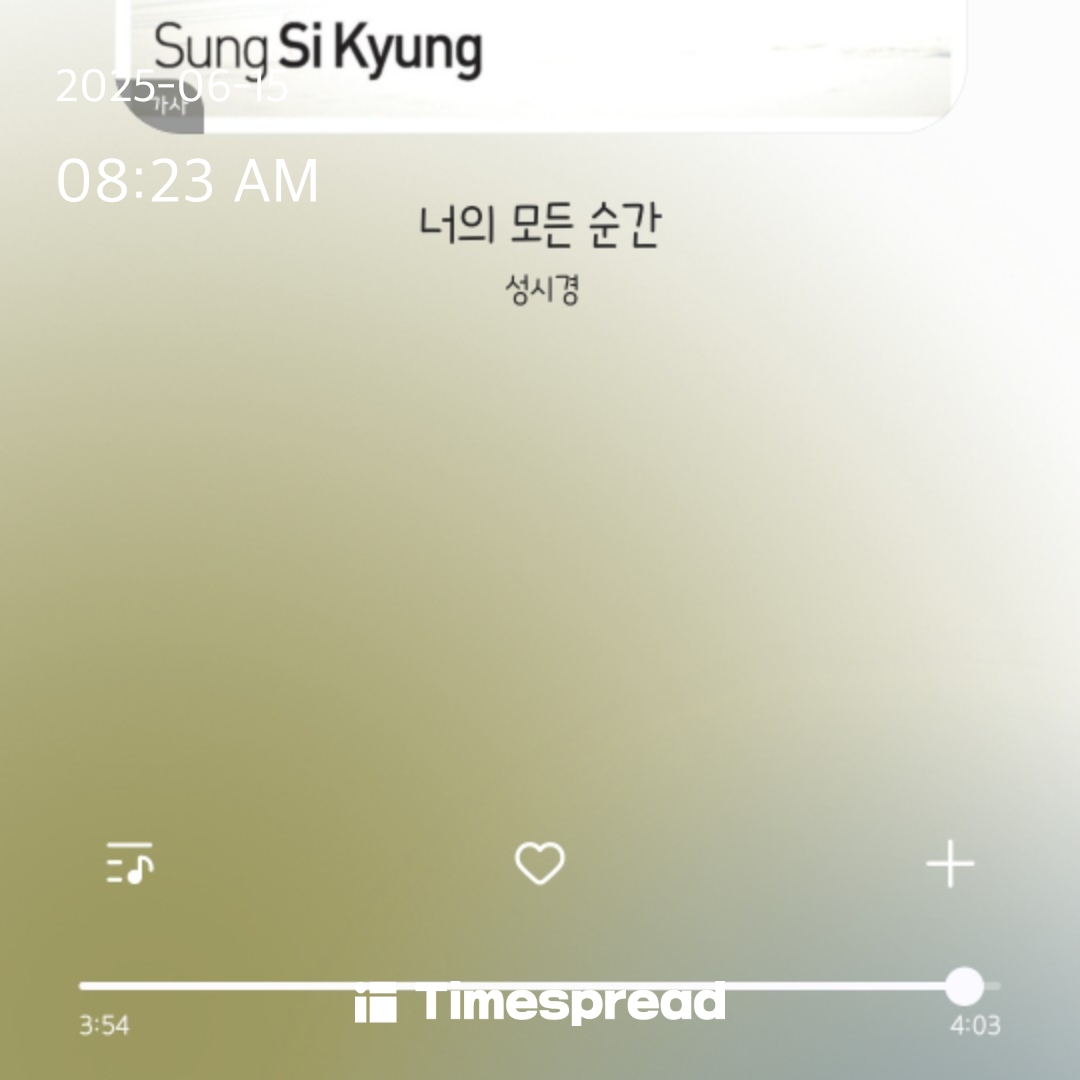Like the song 너의 모든 순간

point(540,864)
